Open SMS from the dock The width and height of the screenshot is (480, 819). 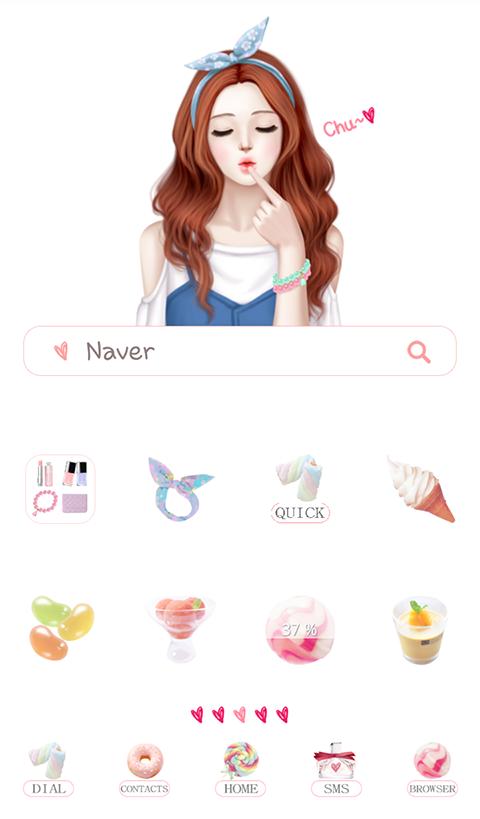(336, 769)
